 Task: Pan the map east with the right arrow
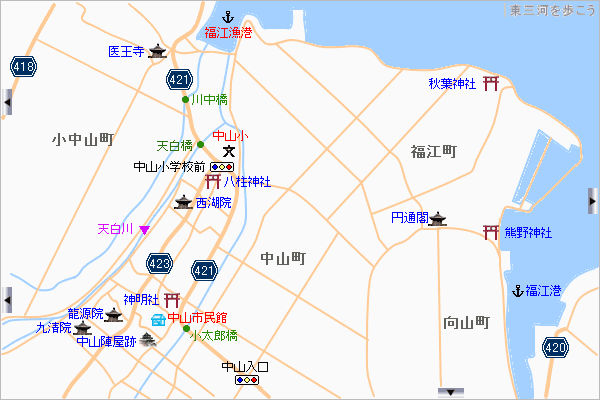pyautogui.click(x=592, y=201)
